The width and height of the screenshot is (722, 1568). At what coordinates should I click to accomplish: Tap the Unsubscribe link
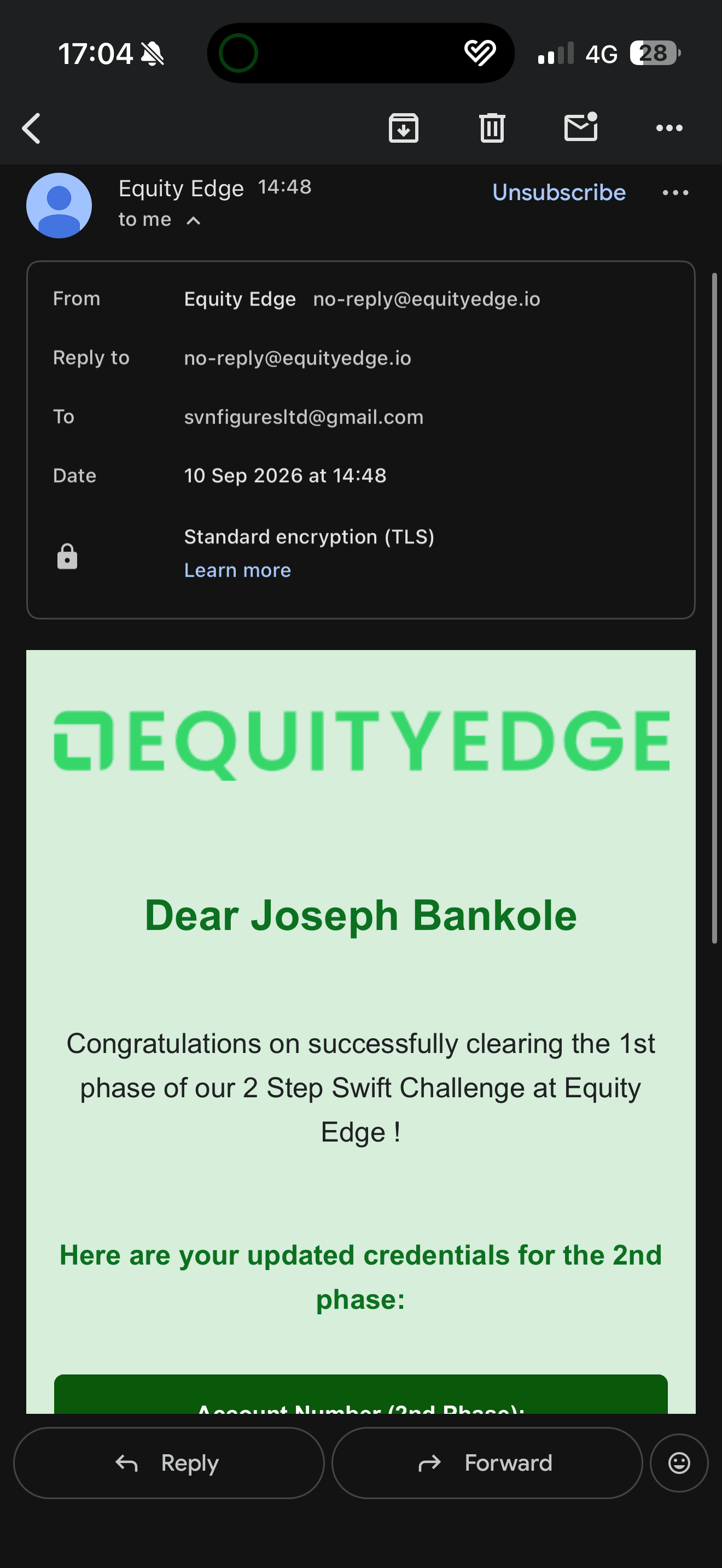559,192
